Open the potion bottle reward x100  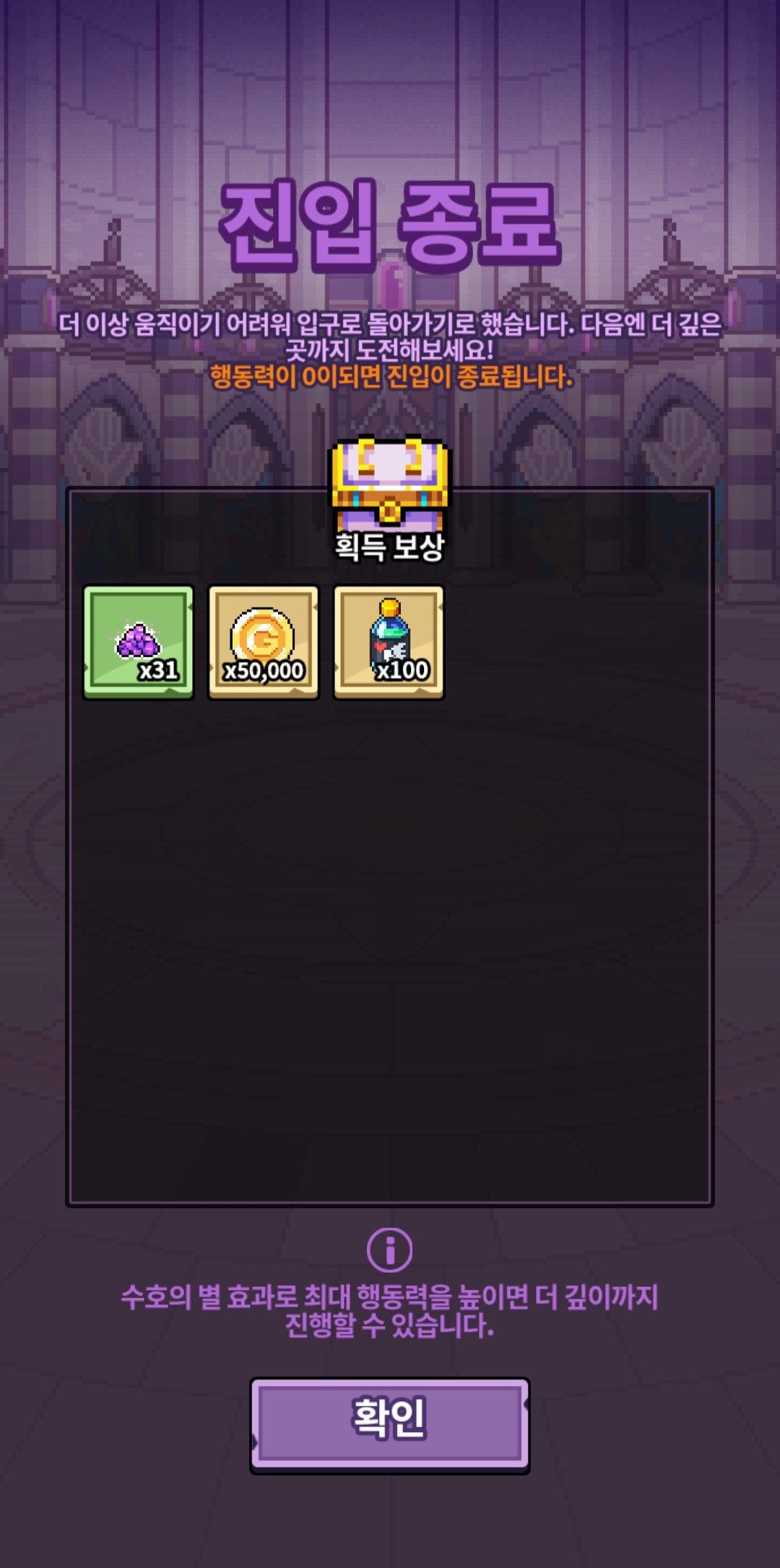click(x=389, y=642)
